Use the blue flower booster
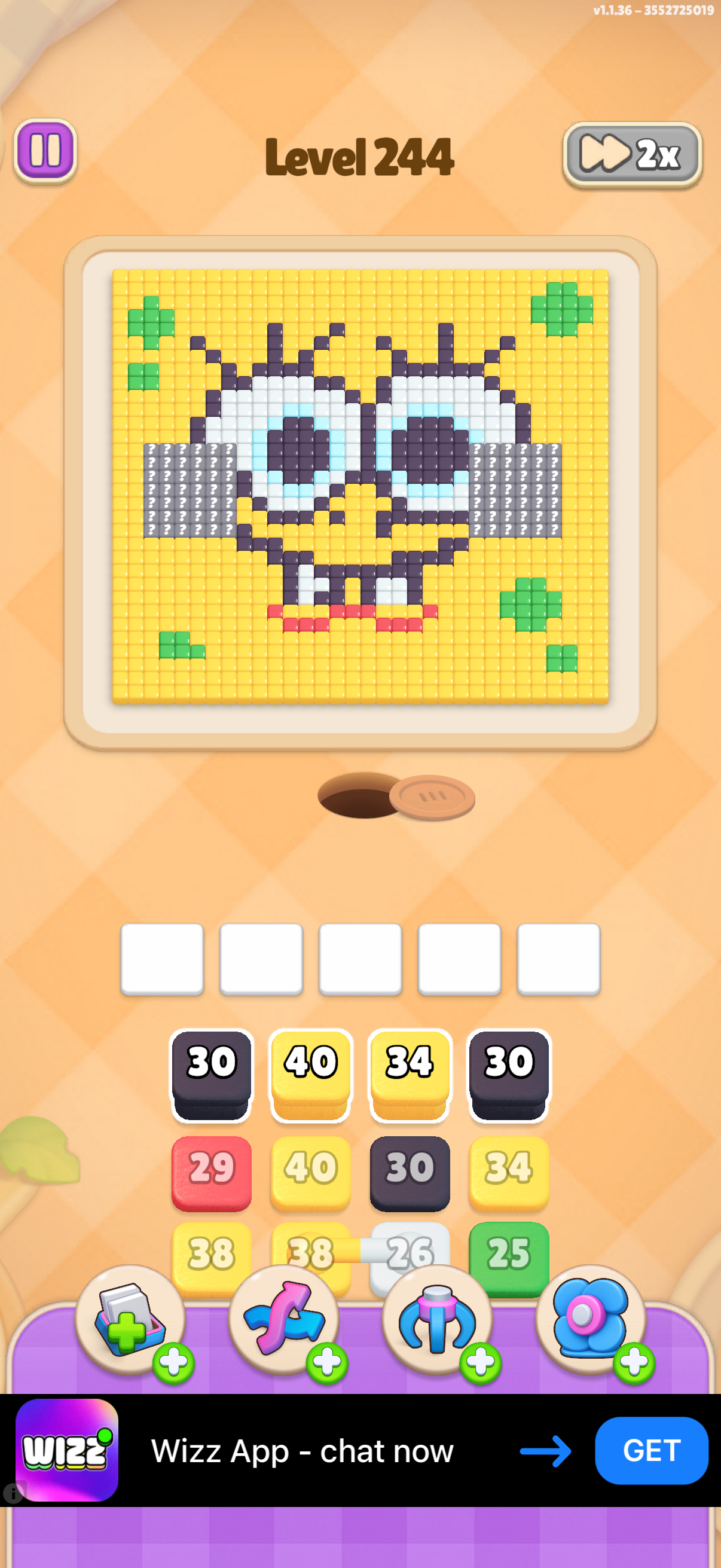Screen dimensions: 721x1568 point(590,1320)
